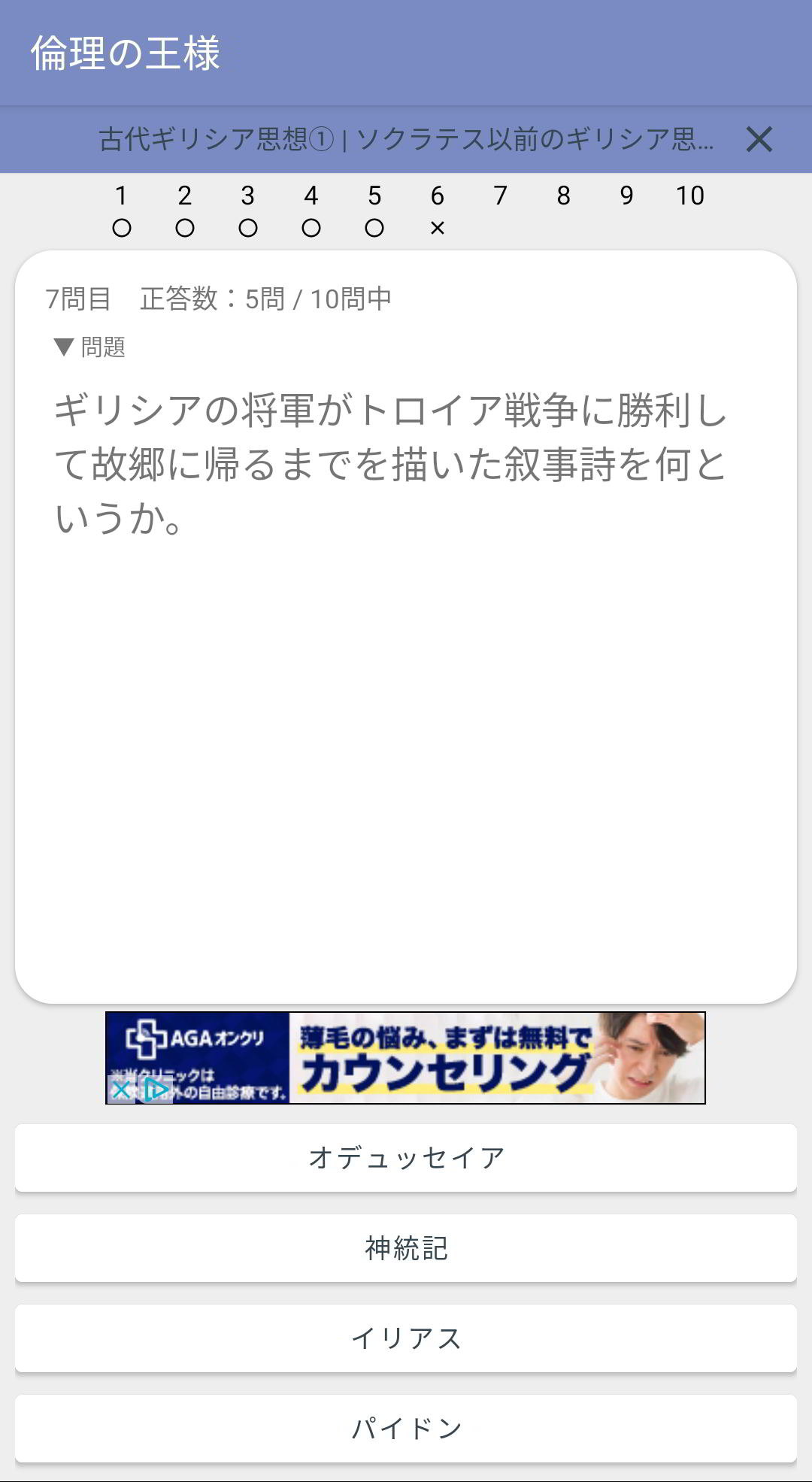Dismiss the ad using its X icon
This screenshot has width=812, height=1482.
(x=120, y=1089)
